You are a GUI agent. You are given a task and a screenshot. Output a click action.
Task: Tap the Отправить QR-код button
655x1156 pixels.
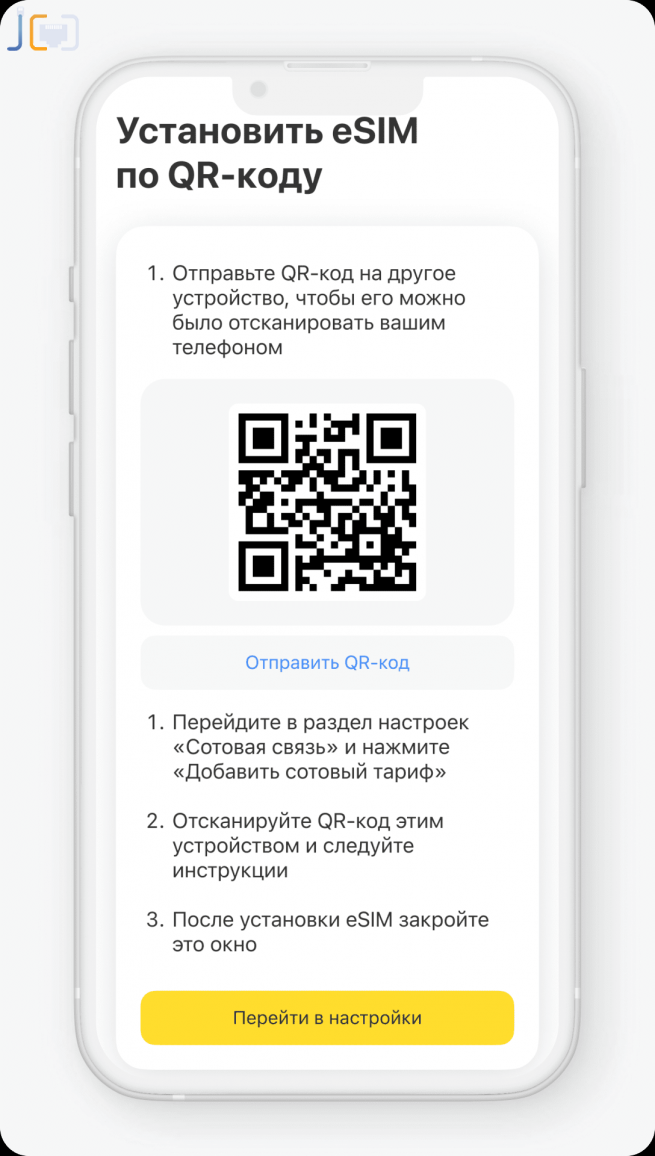click(x=327, y=662)
